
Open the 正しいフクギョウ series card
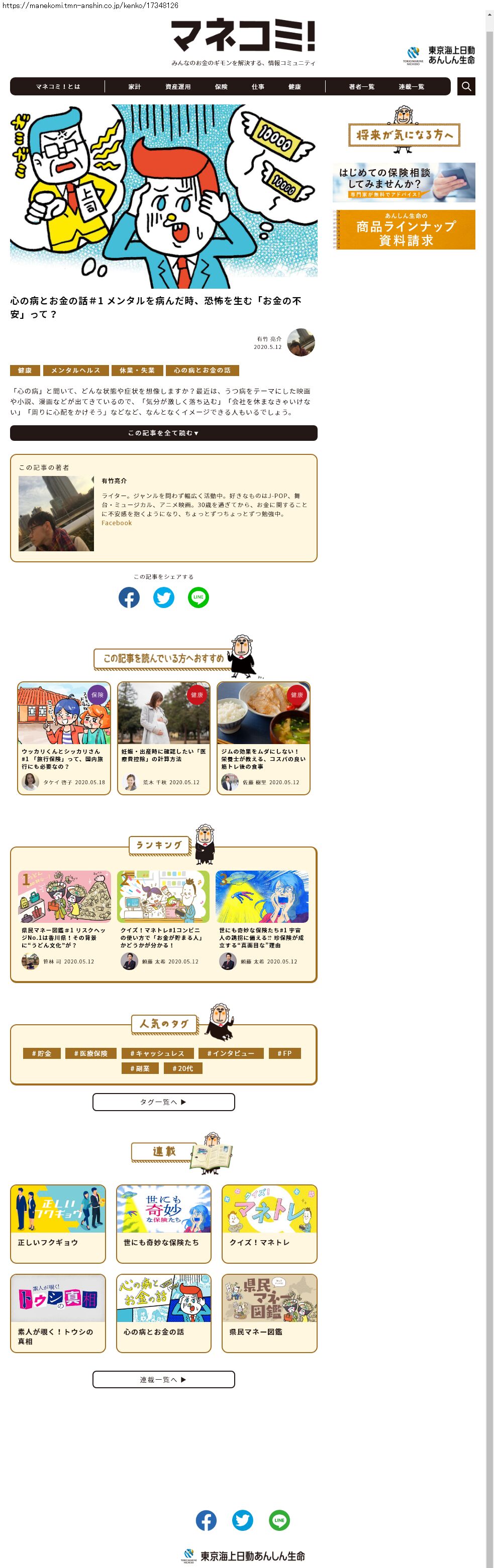[58, 1223]
